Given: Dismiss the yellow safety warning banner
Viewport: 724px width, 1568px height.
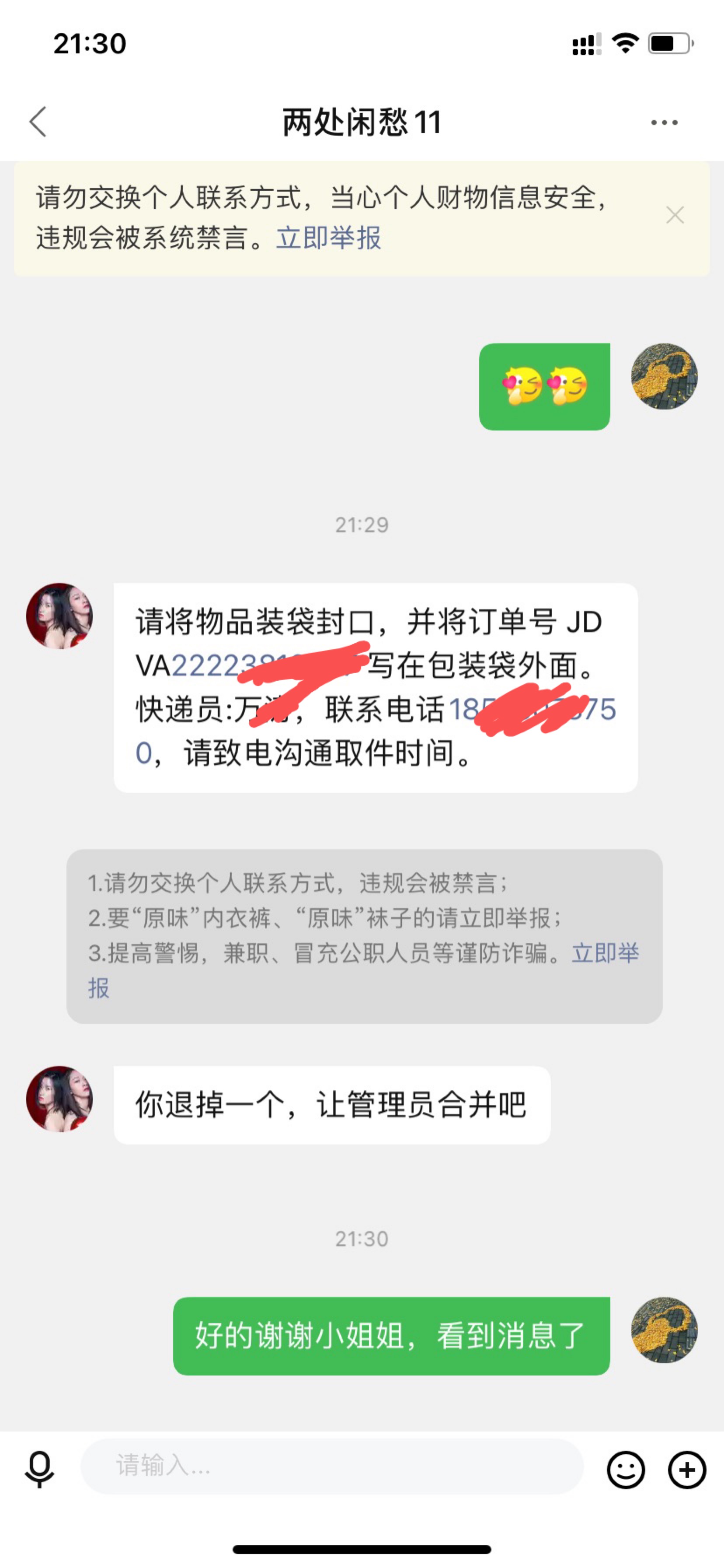Looking at the screenshot, I should click(x=675, y=215).
